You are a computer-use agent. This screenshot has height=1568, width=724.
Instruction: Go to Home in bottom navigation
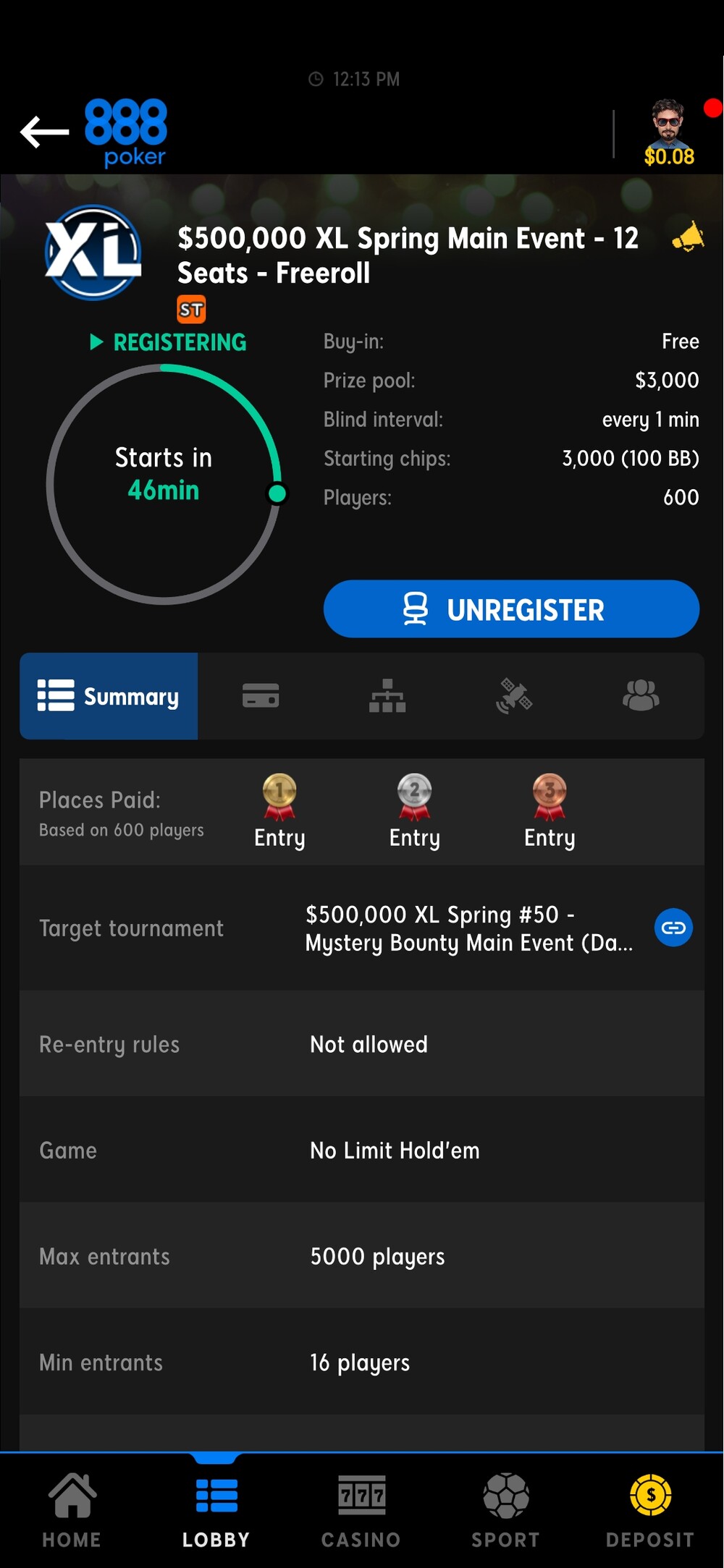coord(72,1510)
